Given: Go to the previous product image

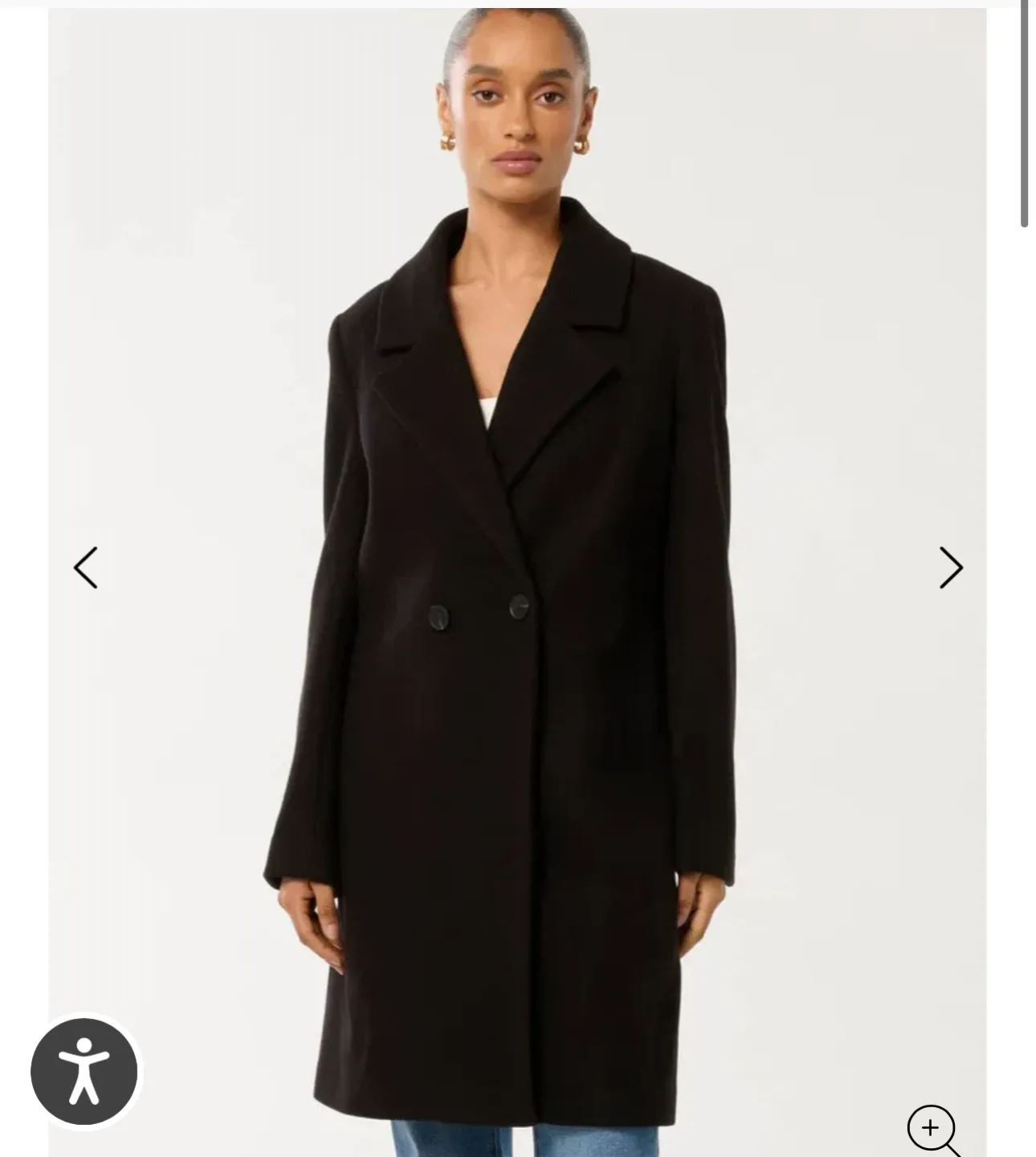Looking at the screenshot, I should click(86, 568).
